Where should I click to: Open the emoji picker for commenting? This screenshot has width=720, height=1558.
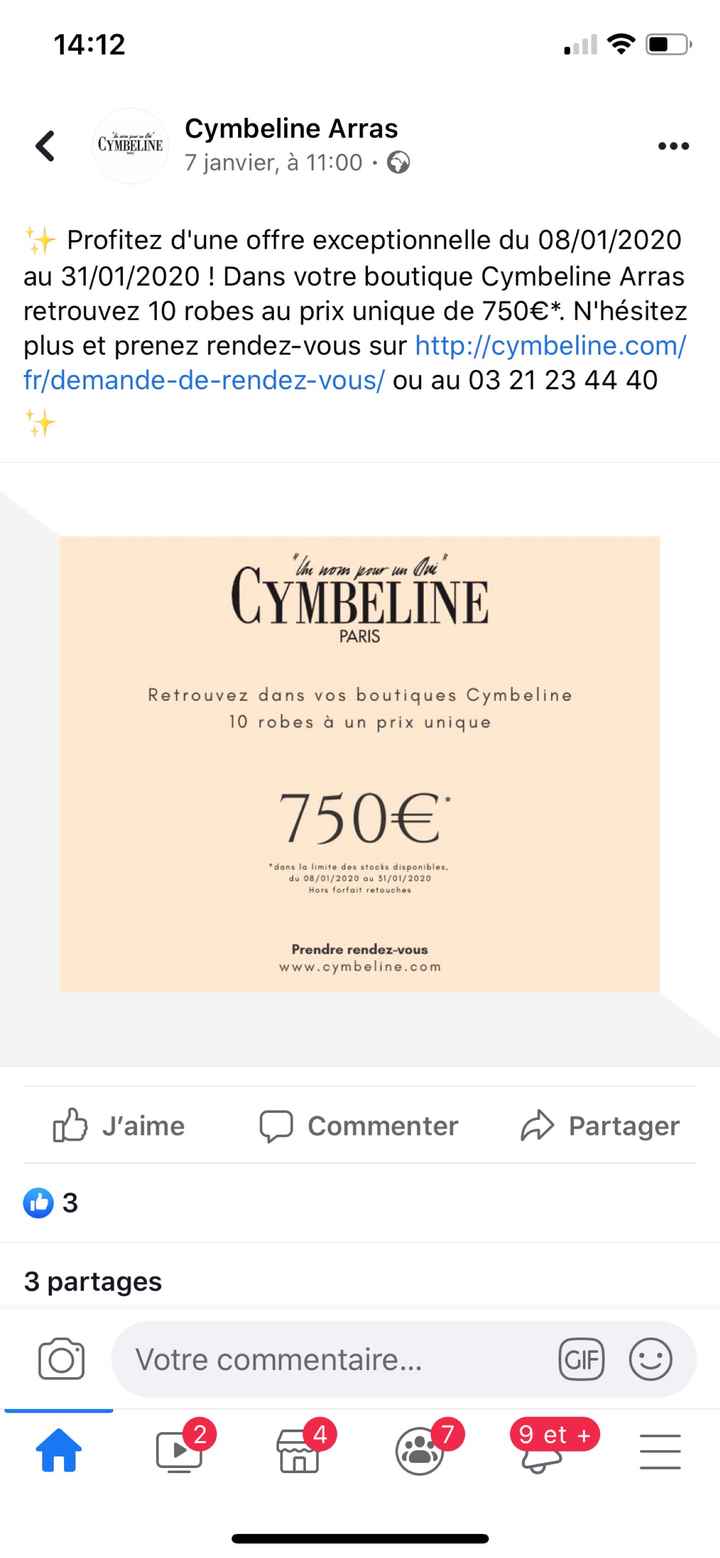pyautogui.click(x=651, y=1360)
